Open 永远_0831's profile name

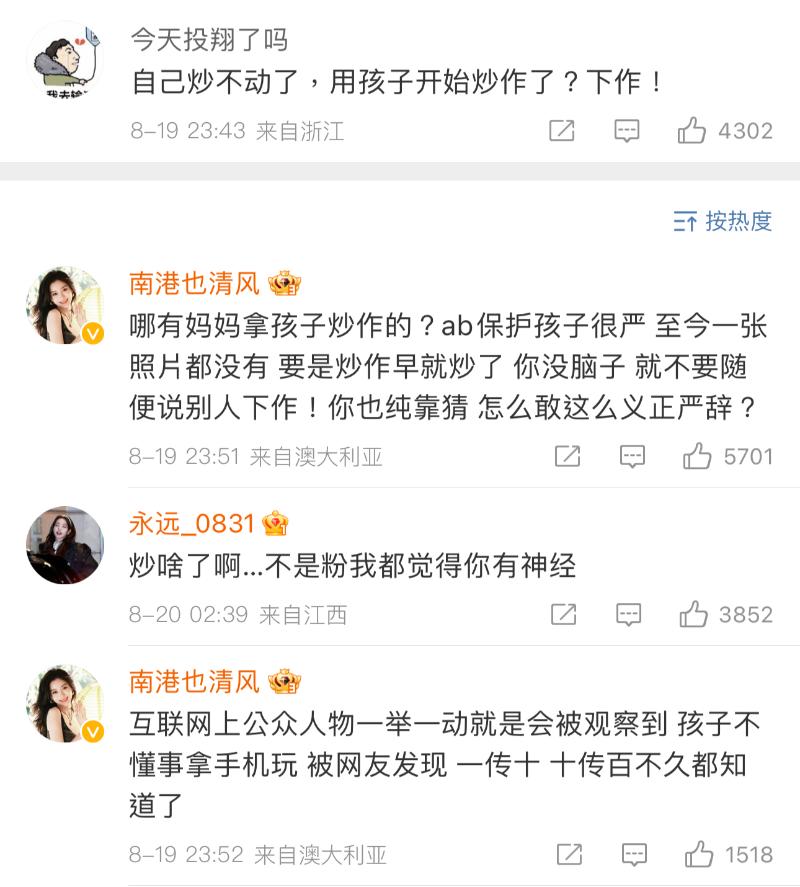pos(194,523)
